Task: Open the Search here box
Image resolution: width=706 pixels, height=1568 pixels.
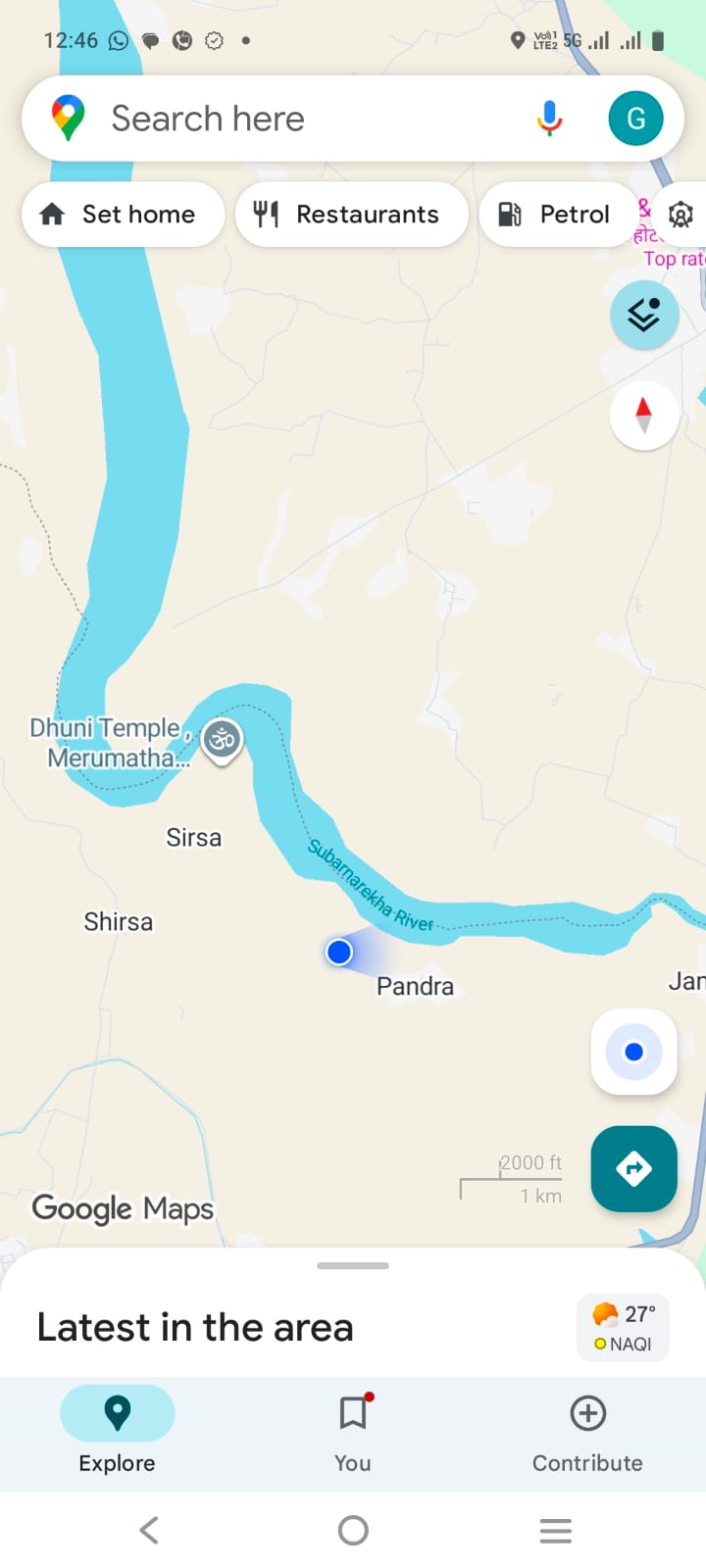Action: (x=294, y=119)
